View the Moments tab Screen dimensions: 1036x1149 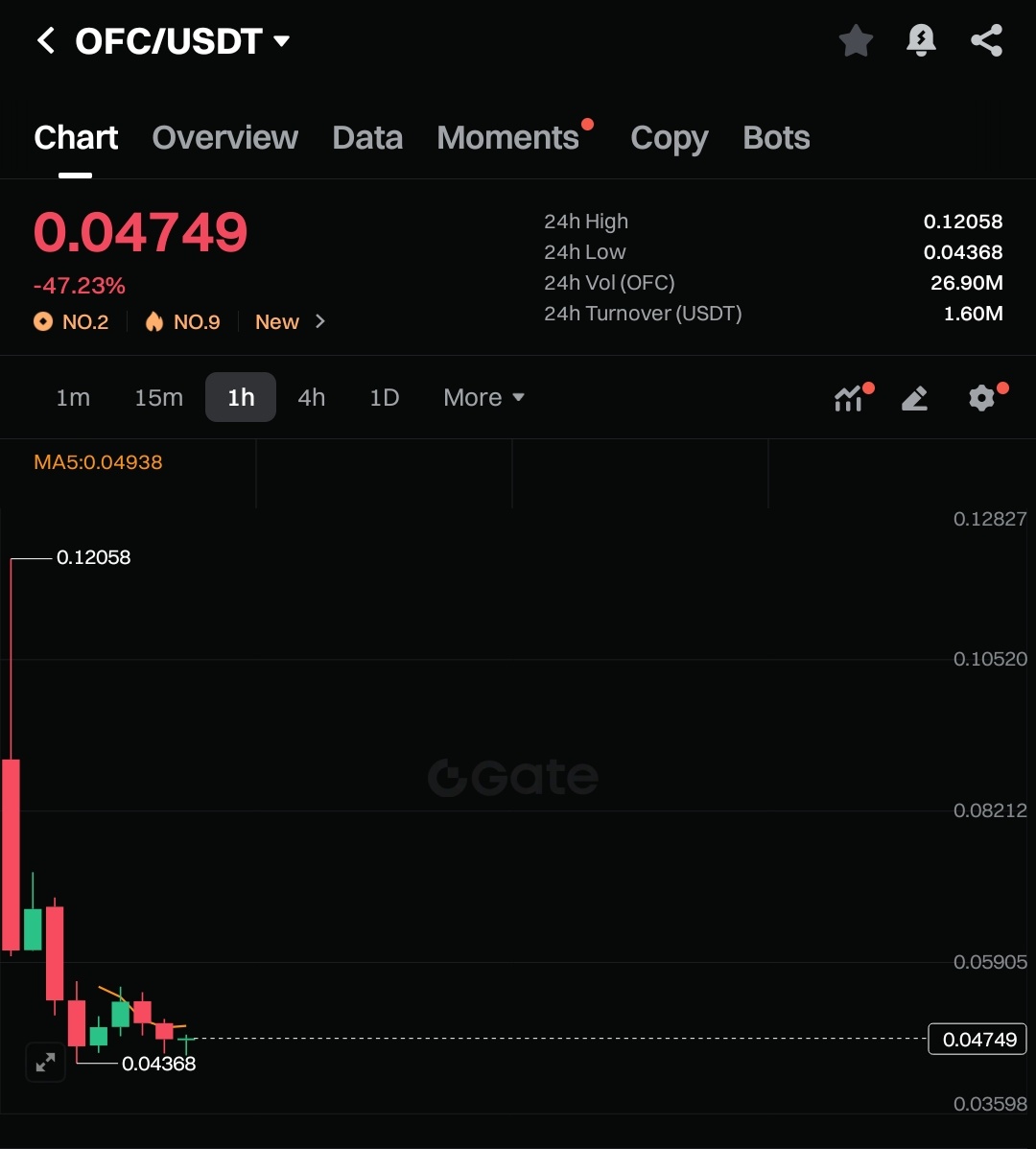pyautogui.click(x=508, y=138)
